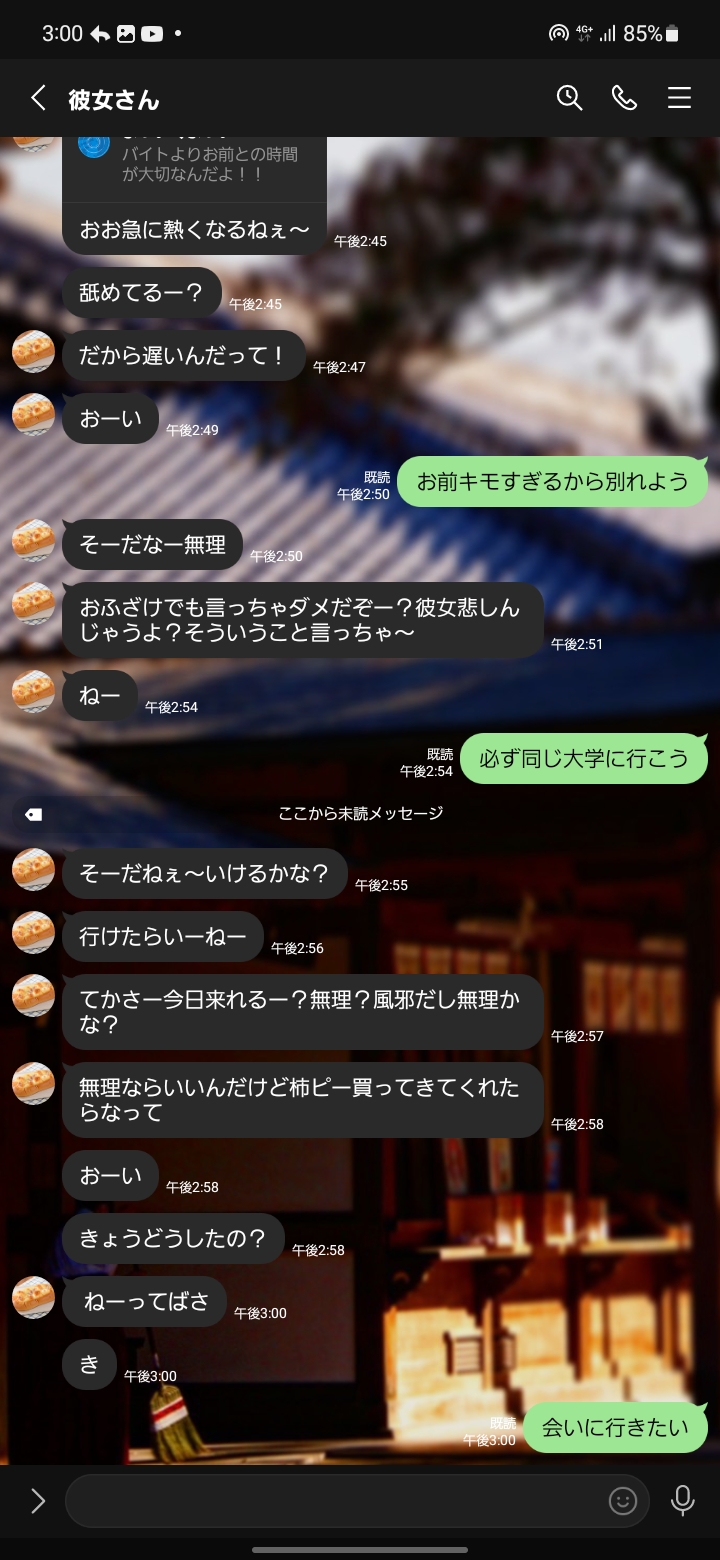Open the emoji and sticker picker
720x1560 pixels.
[x=623, y=1500]
